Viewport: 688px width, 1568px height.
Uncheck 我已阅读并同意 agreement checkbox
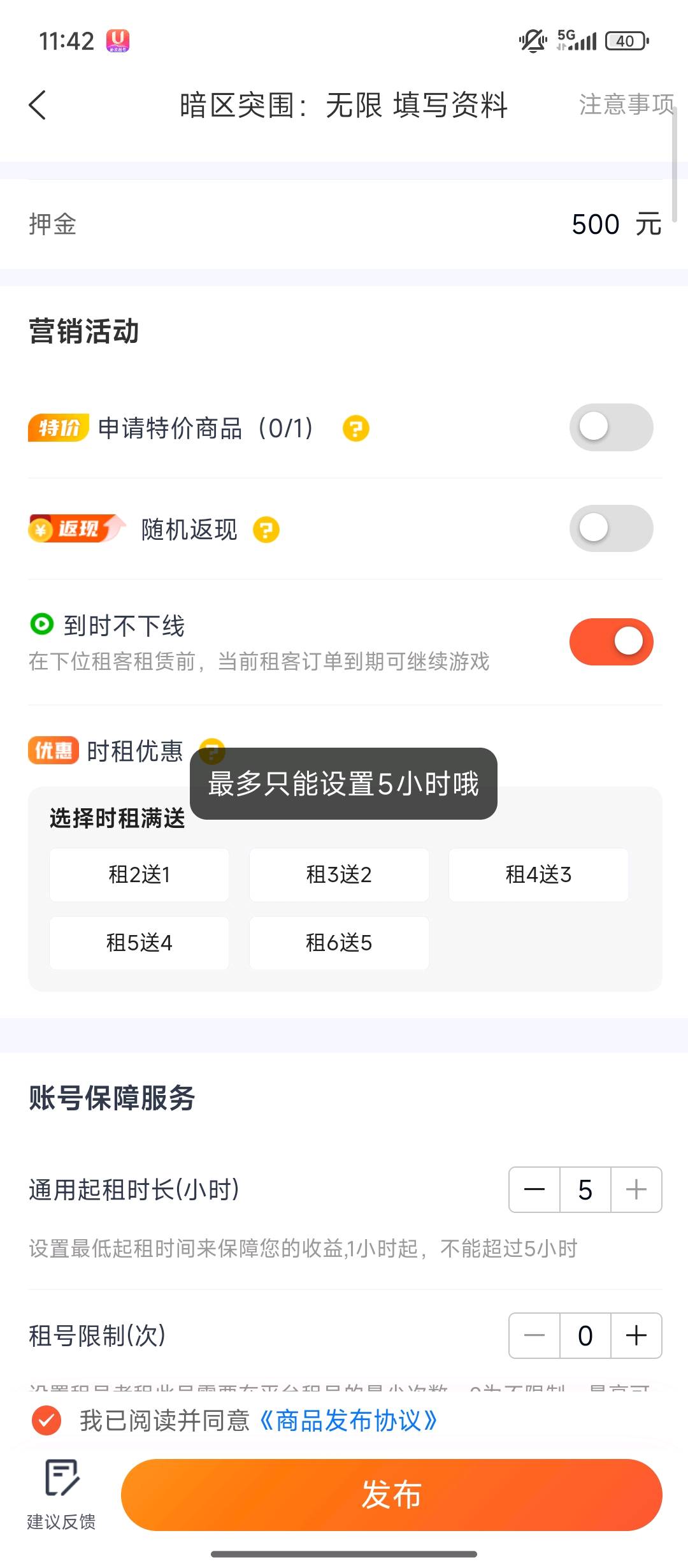(47, 1420)
